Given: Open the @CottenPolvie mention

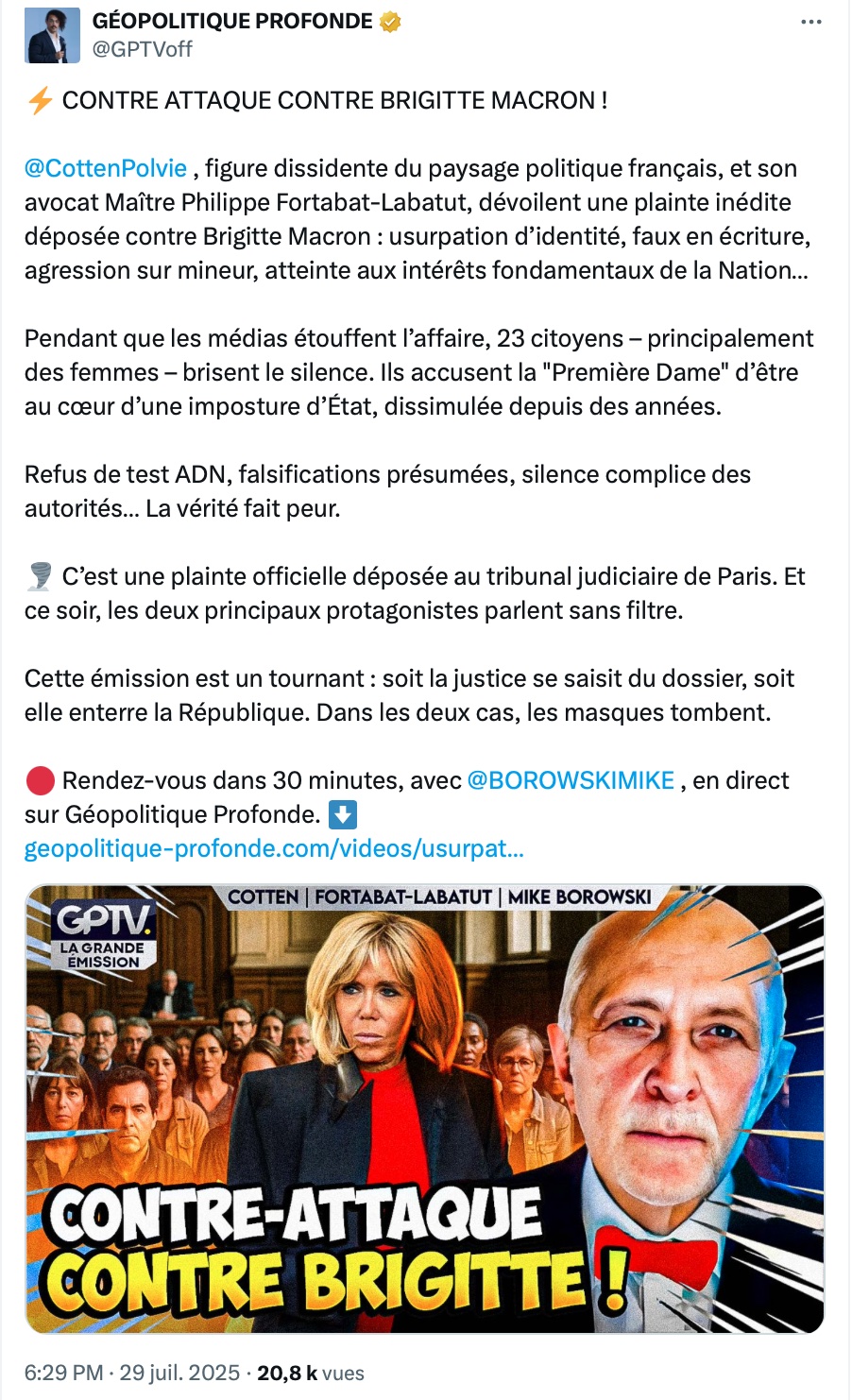Looking at the screenshot, I should [106, 168].
